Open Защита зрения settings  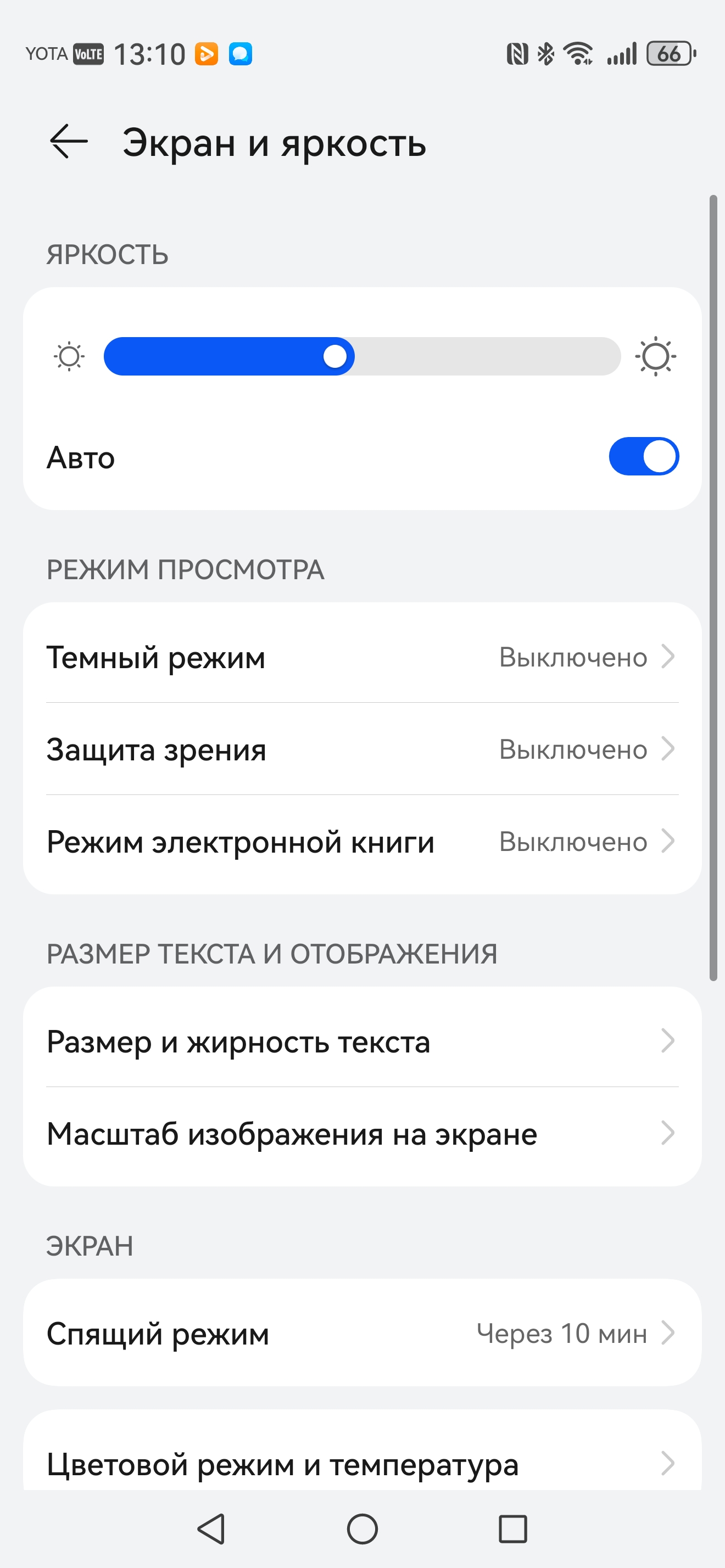(x=362, y=749)
